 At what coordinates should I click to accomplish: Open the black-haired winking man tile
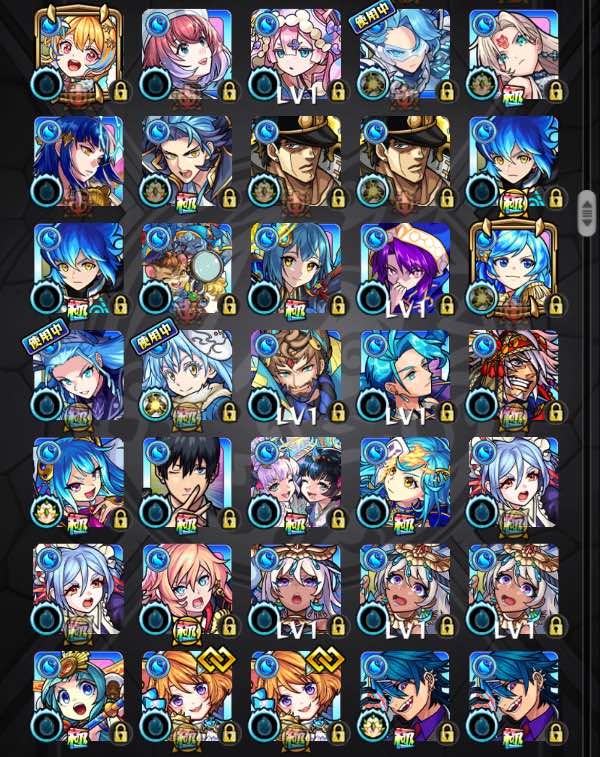pyautogui.click(x=187, y=483)
